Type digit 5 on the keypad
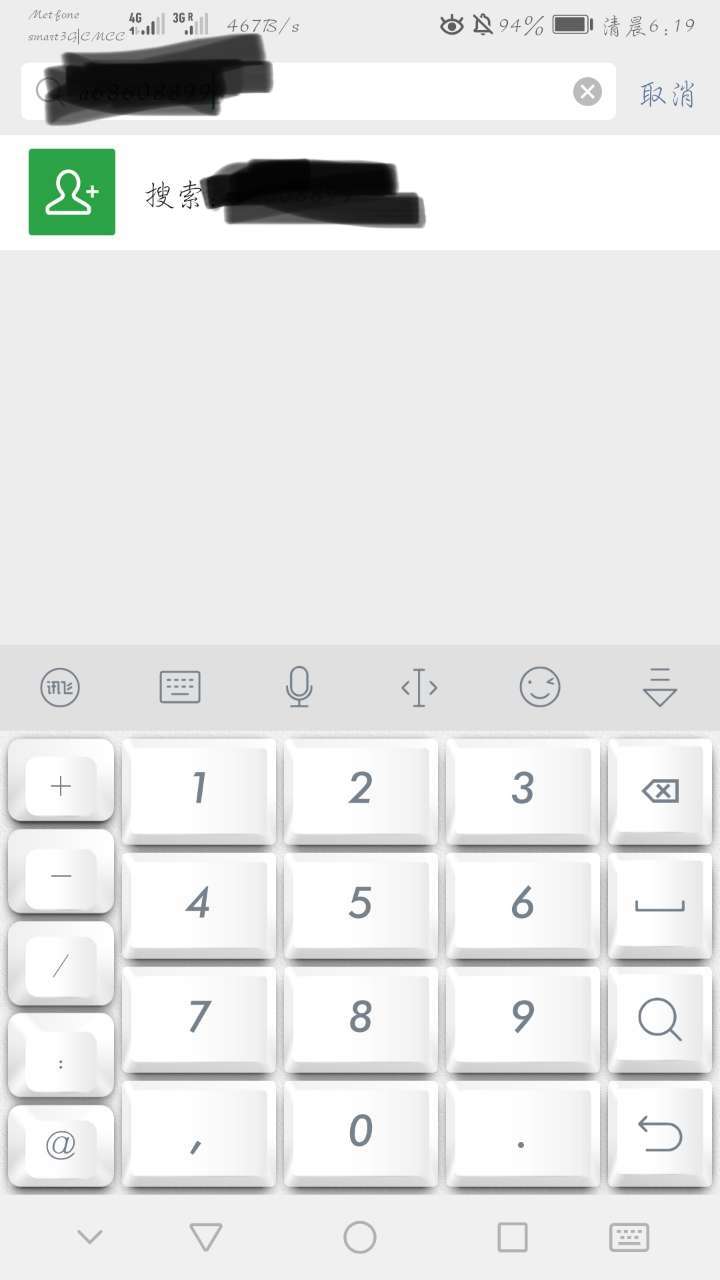The width and height of the screenshot is (720, 1280). click(x=360, y=903)
